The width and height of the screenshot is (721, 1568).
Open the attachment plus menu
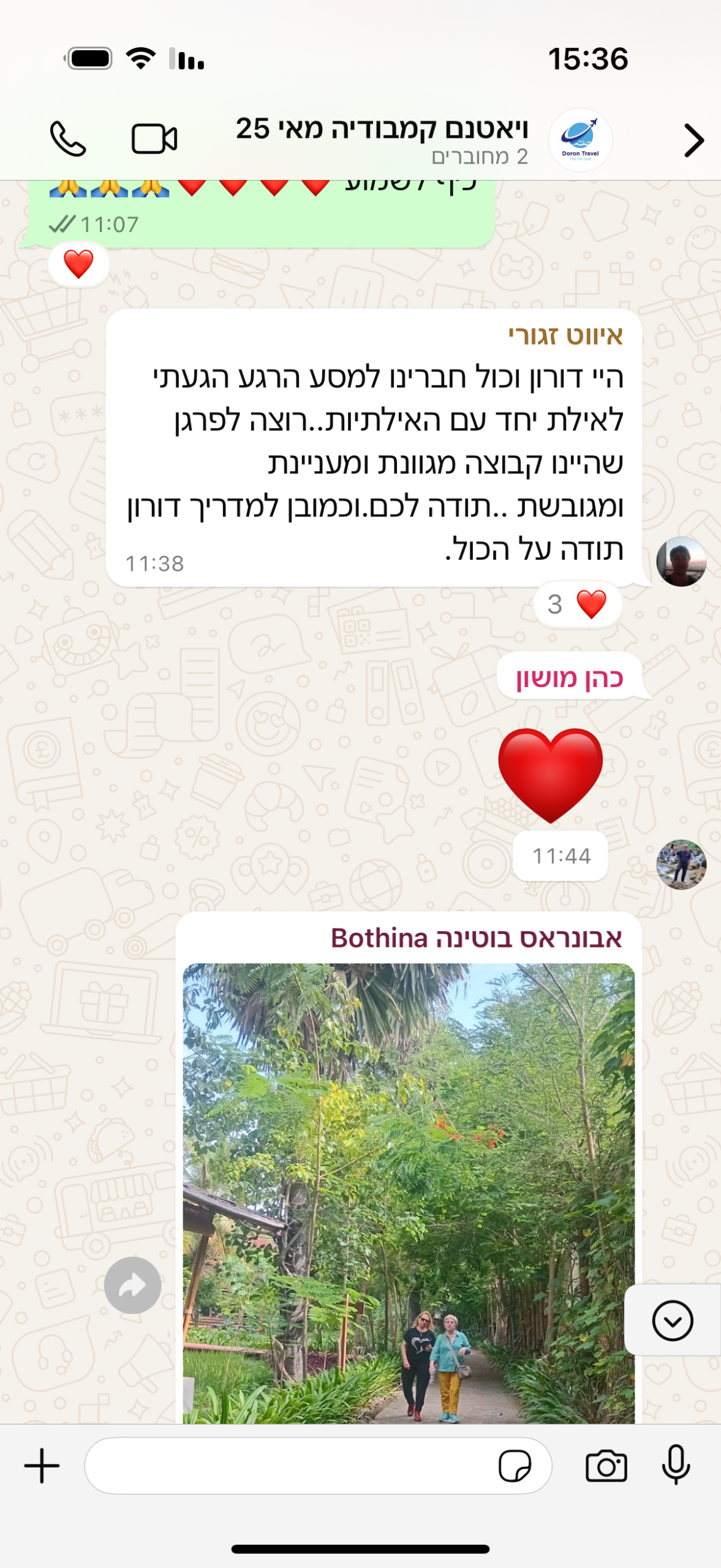click(x=42, y=1465)
